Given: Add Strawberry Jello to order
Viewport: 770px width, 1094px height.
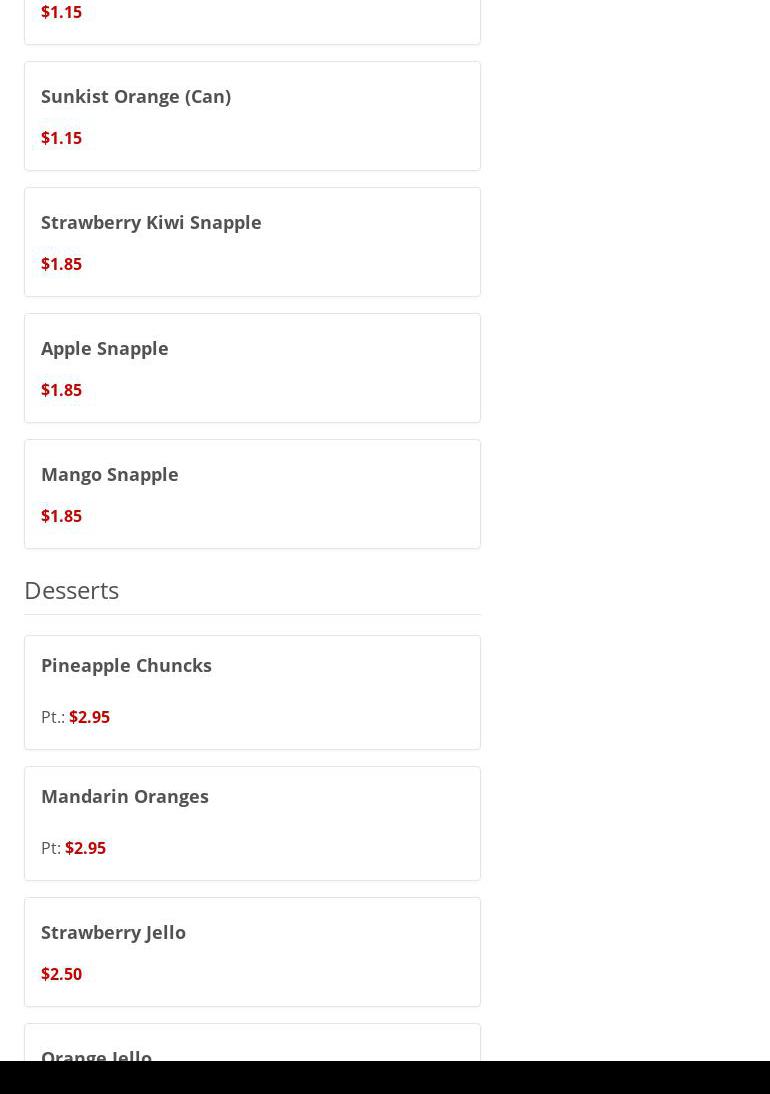Looking at the screenshot, I should click(252, 952).
